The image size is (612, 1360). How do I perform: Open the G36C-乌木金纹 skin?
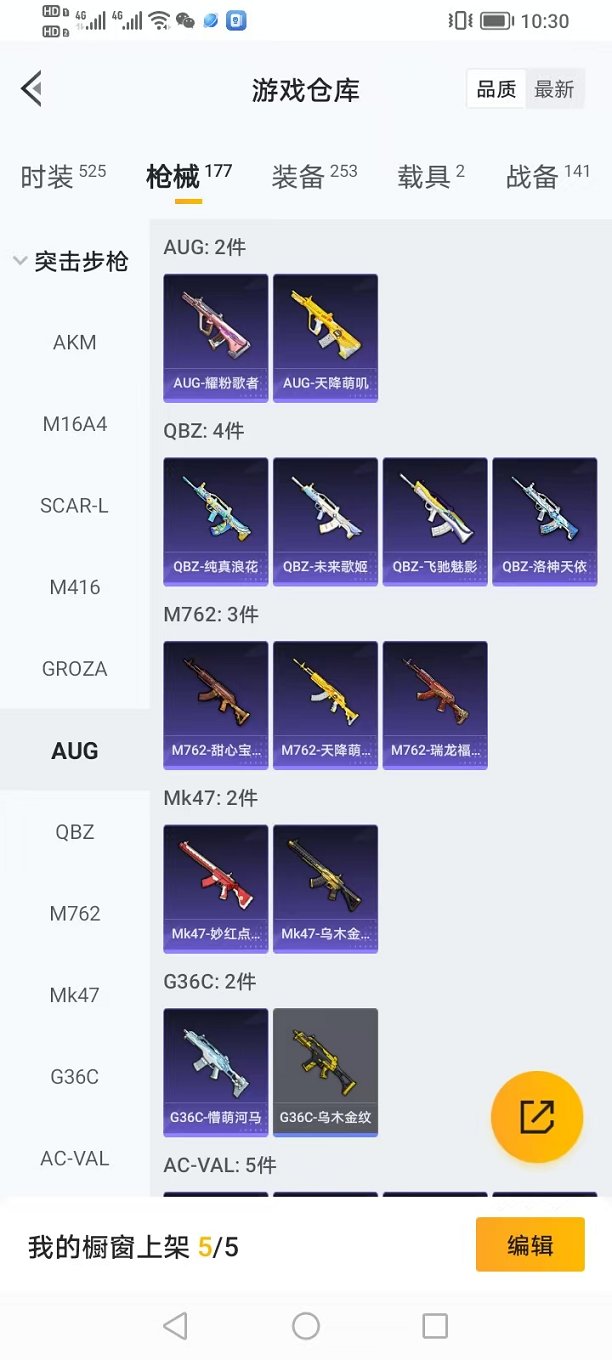pyautogui.click(x=326, y=1072)
